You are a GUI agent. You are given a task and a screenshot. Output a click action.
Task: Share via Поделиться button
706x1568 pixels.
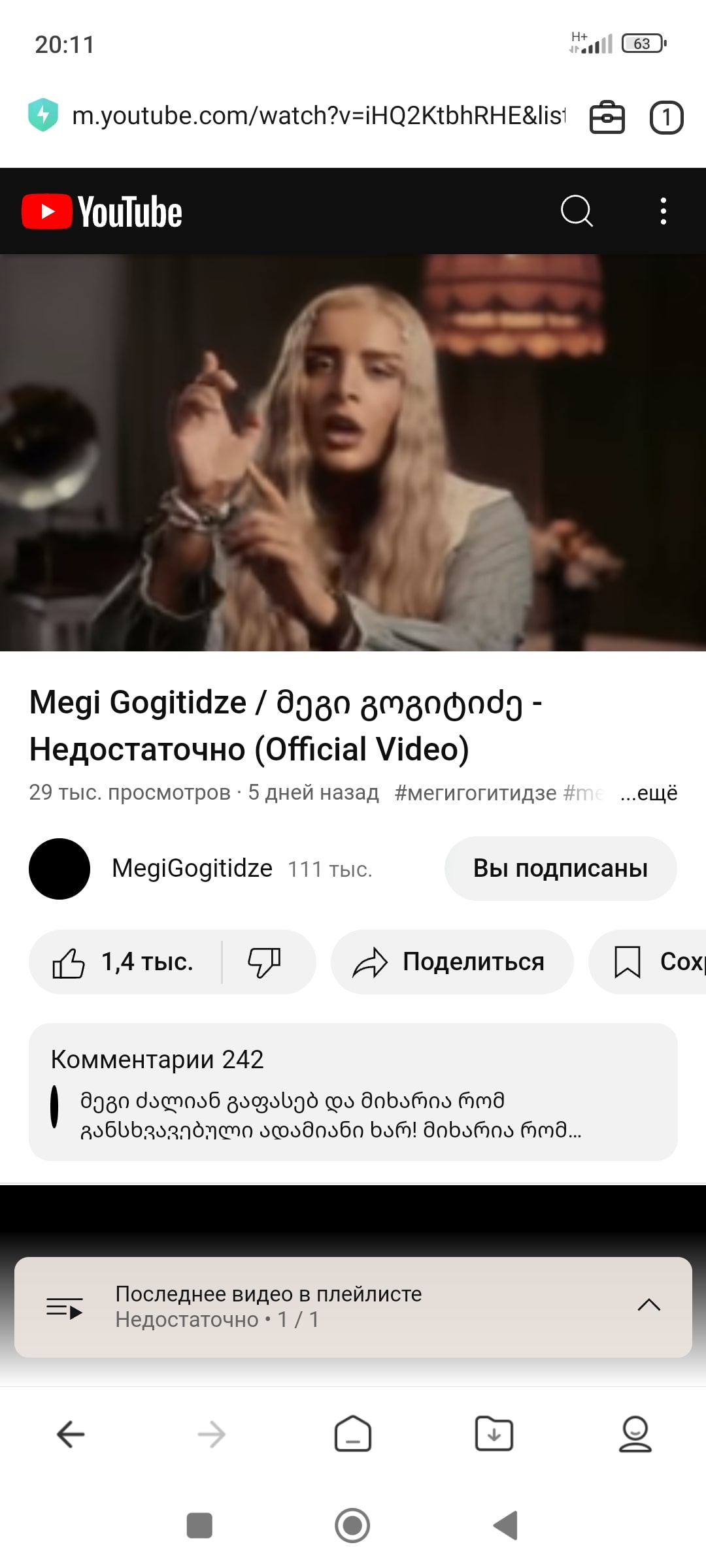coord(452,962)
